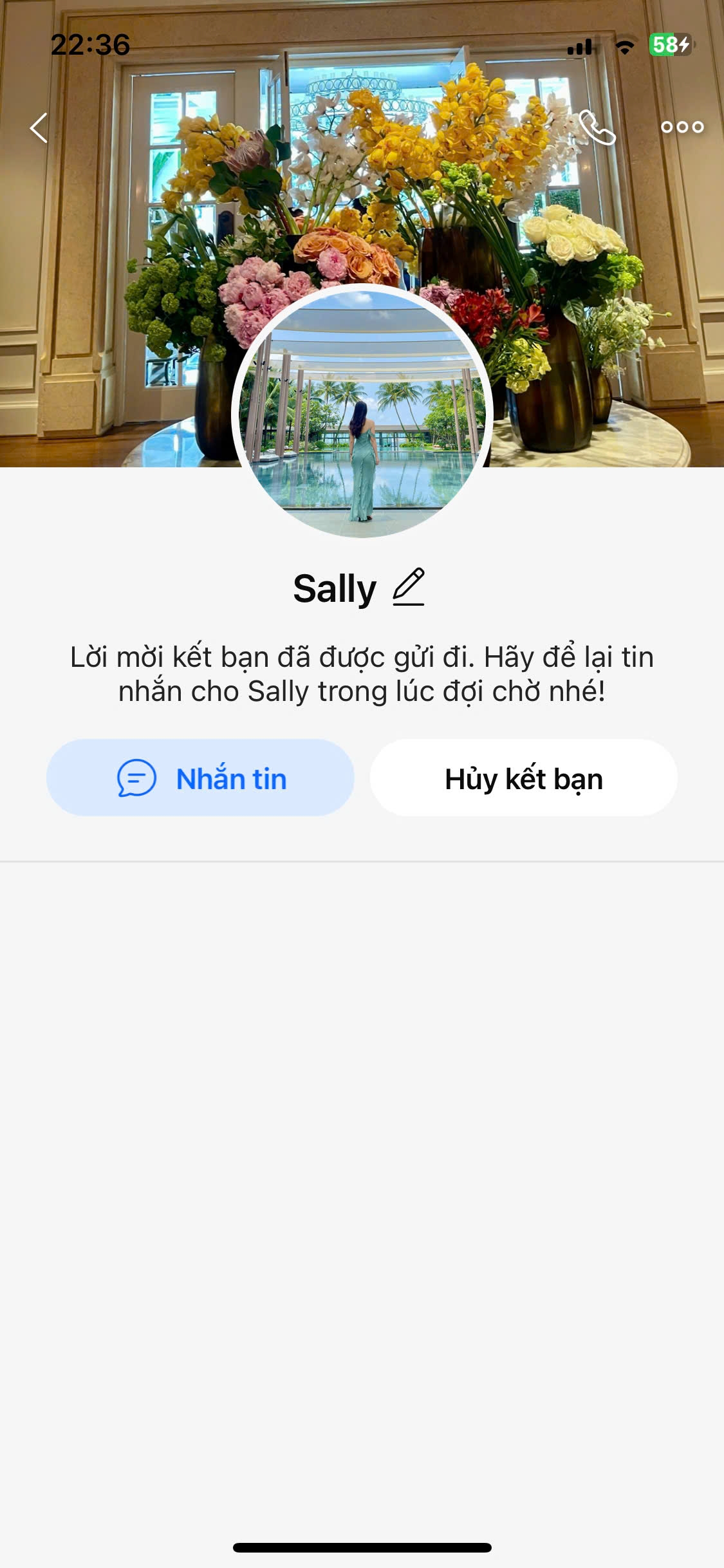Go back using the back arrow
Viewport: 724px width, 1568px height.
[39, 127]
